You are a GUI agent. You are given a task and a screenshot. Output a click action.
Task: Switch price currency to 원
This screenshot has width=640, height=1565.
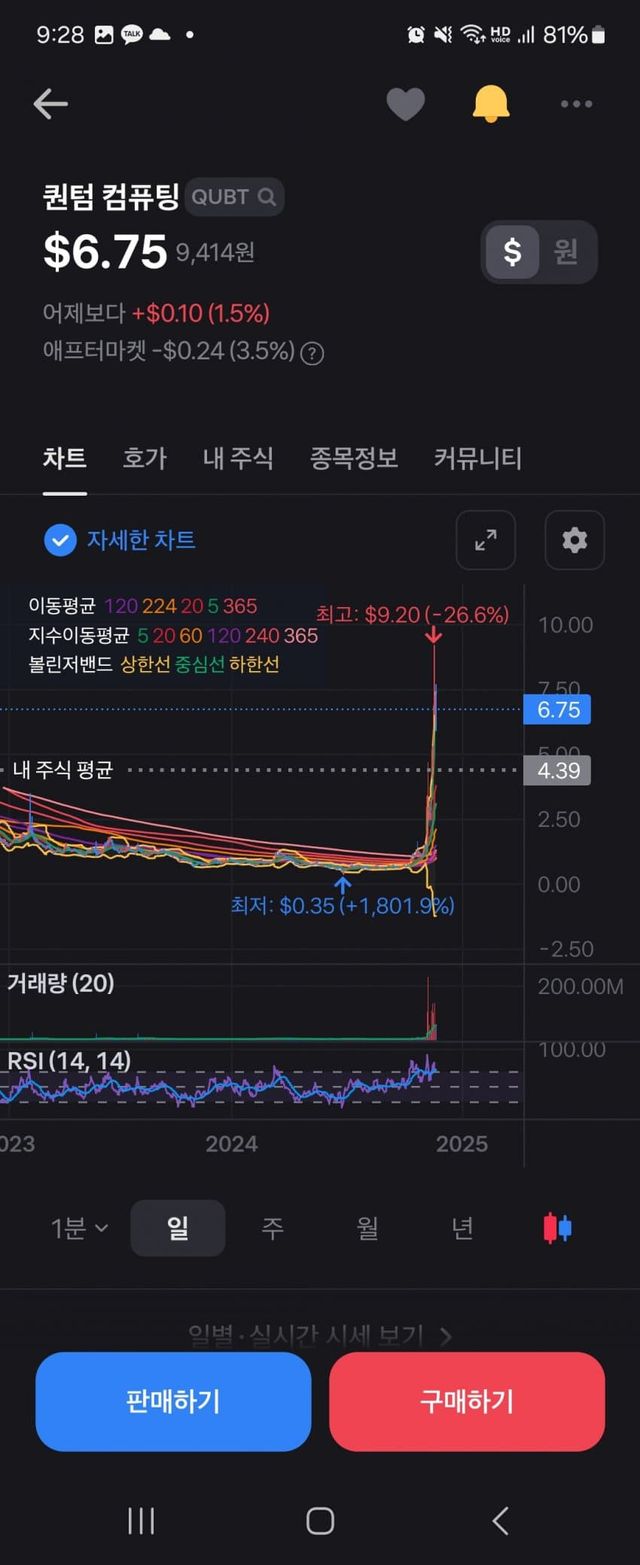566,252
